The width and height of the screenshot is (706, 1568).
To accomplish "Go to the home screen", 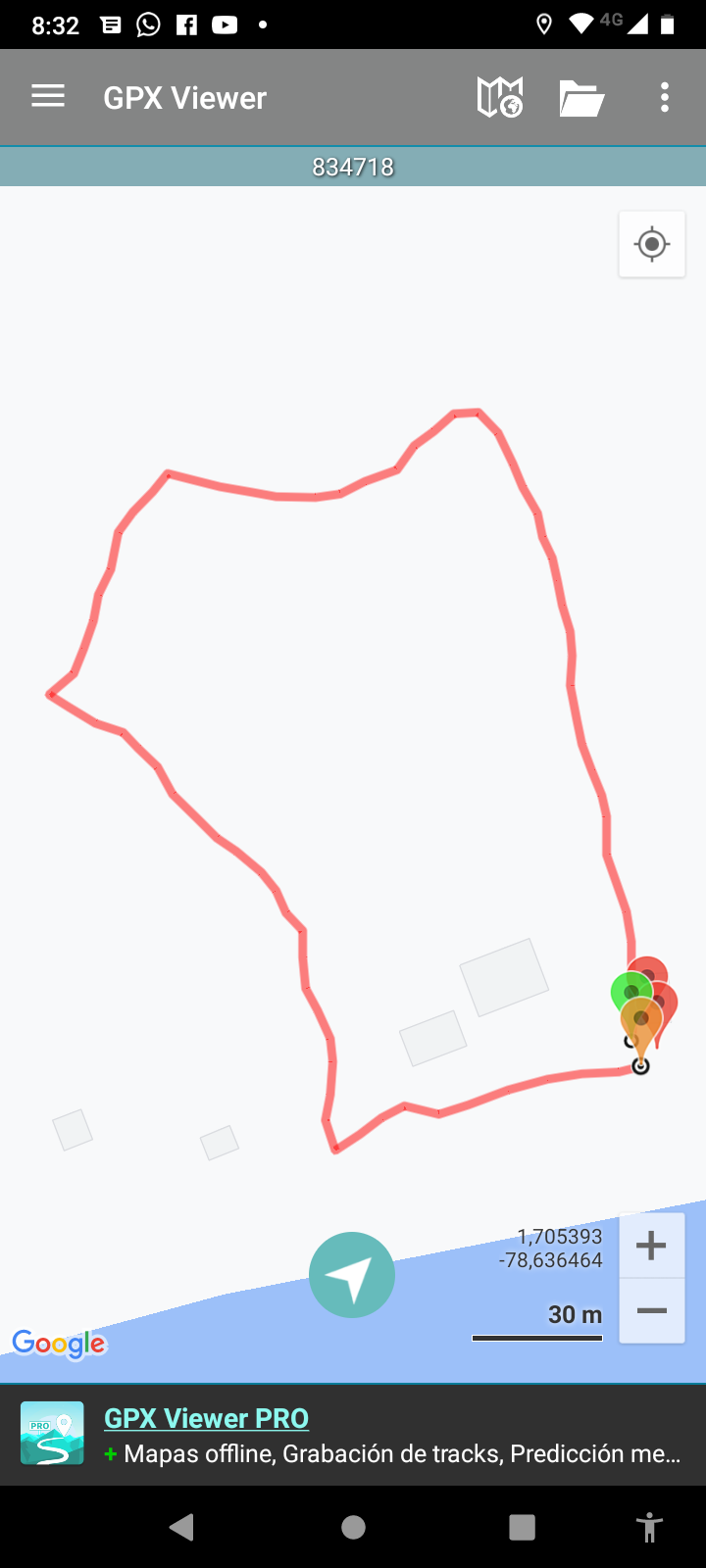I will click(x=353, y=1527).
